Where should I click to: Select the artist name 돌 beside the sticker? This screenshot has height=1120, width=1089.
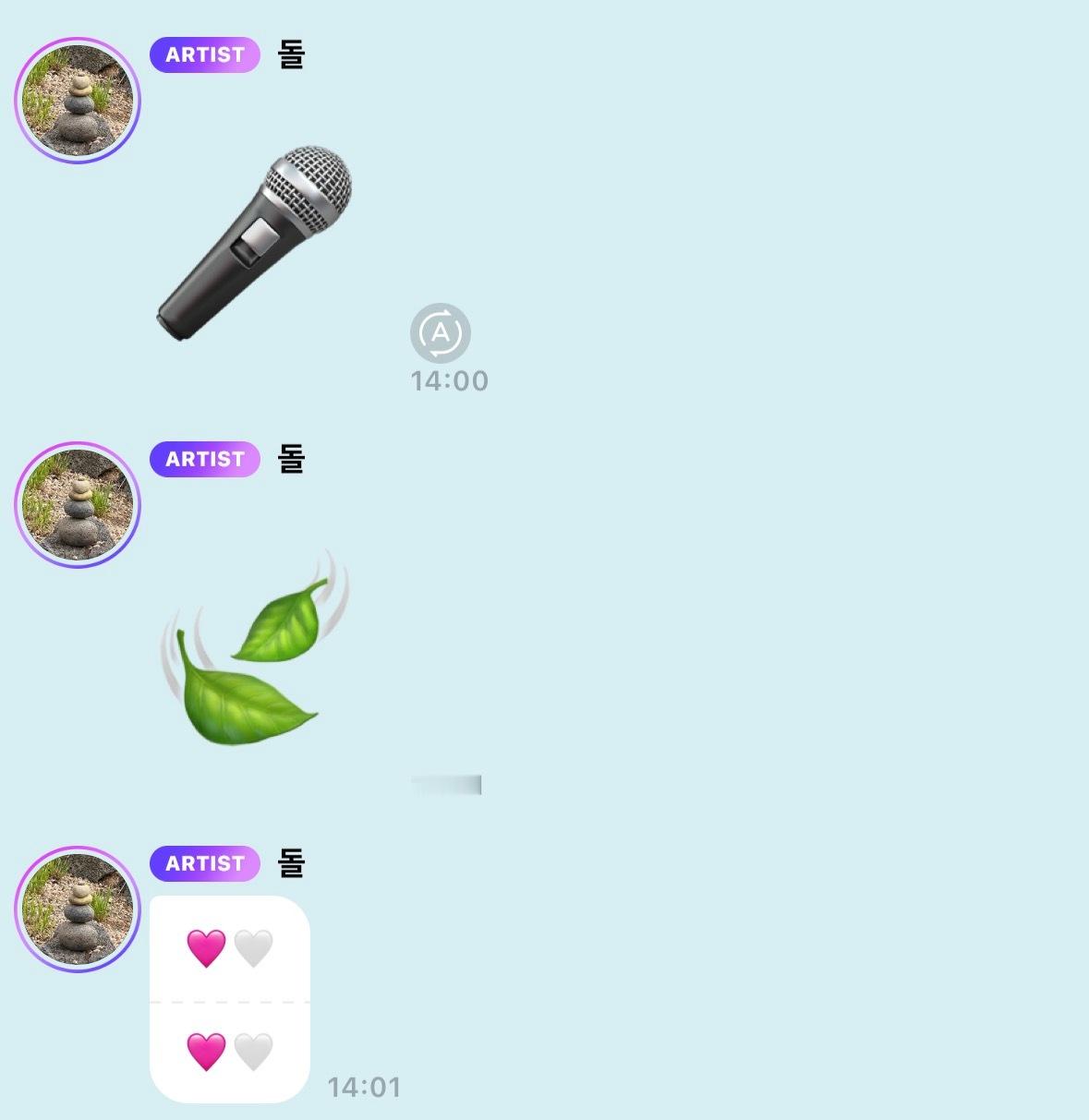pos(289,863)
